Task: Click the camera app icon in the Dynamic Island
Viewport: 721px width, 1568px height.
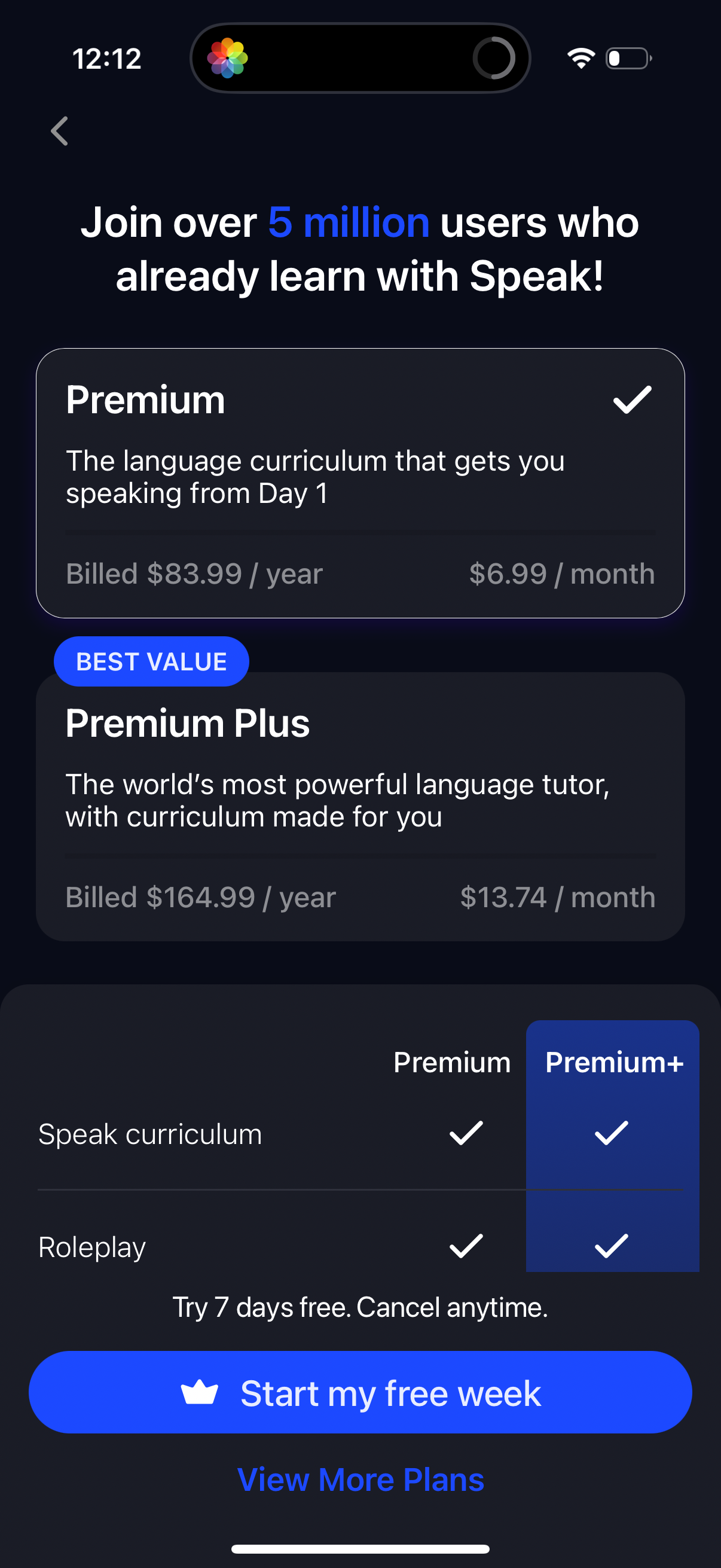Action: coord(228,58)
